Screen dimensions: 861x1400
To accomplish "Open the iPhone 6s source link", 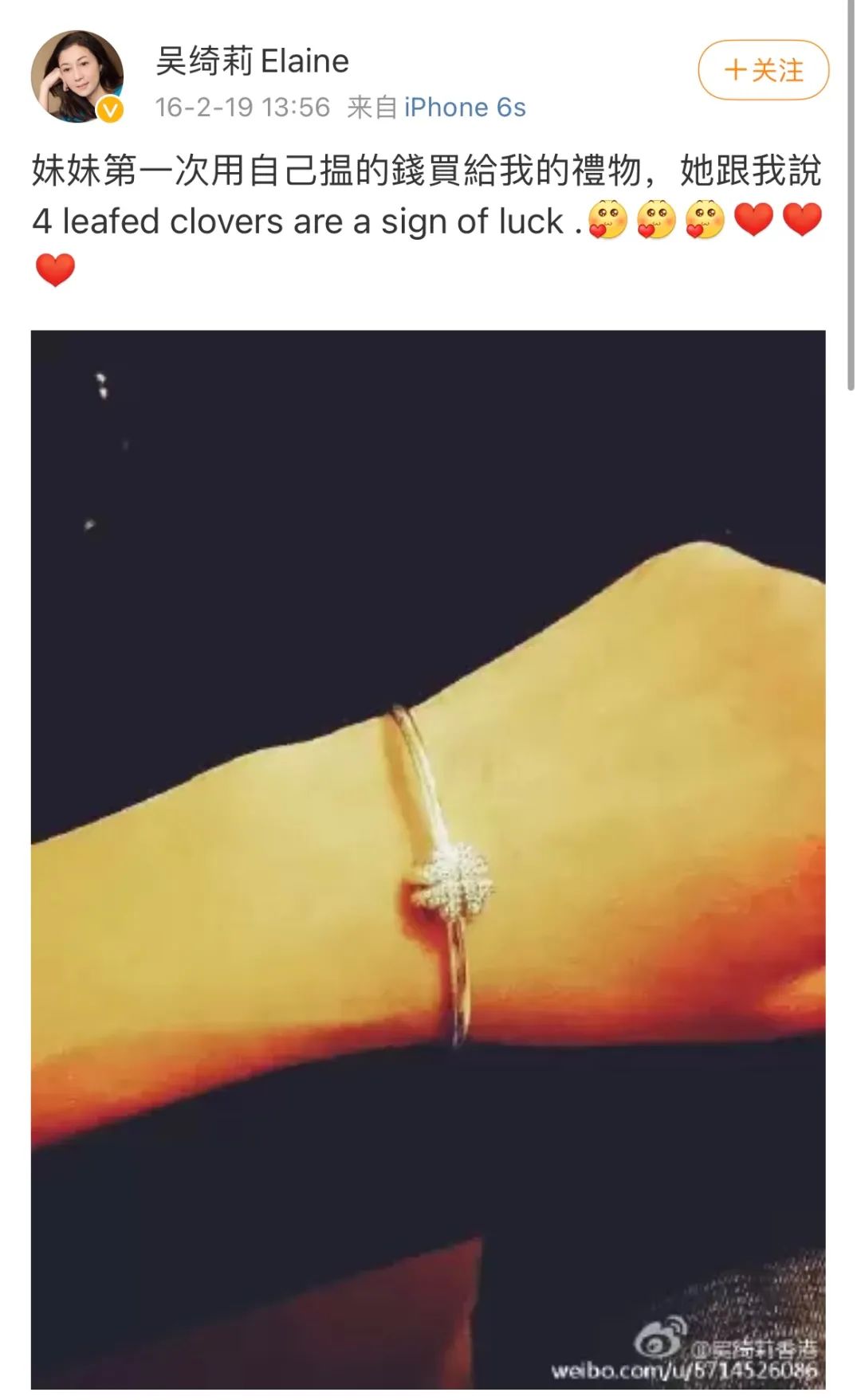I will (464, 108).
